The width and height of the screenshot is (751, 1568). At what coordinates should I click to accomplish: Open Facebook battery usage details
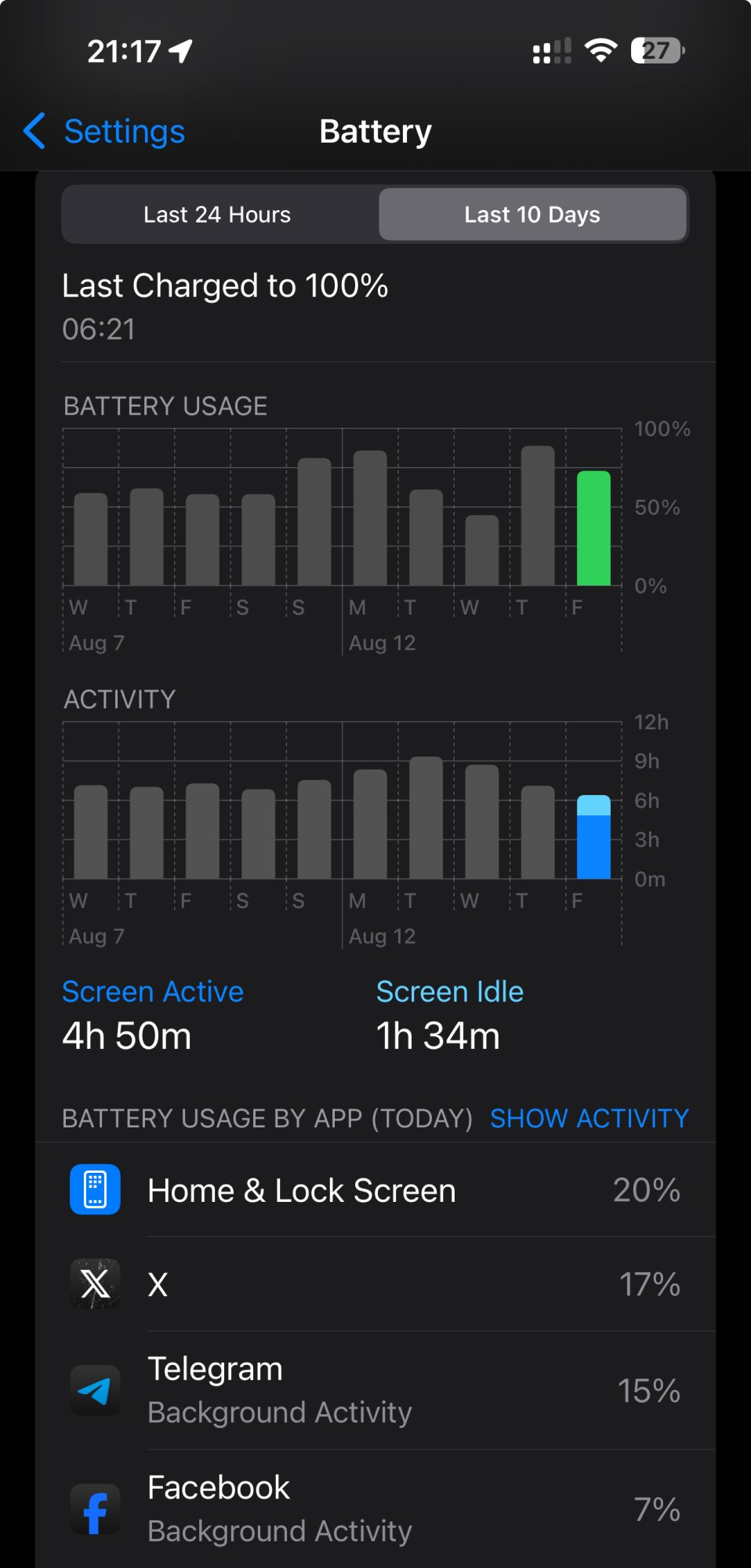(375, 1508)
